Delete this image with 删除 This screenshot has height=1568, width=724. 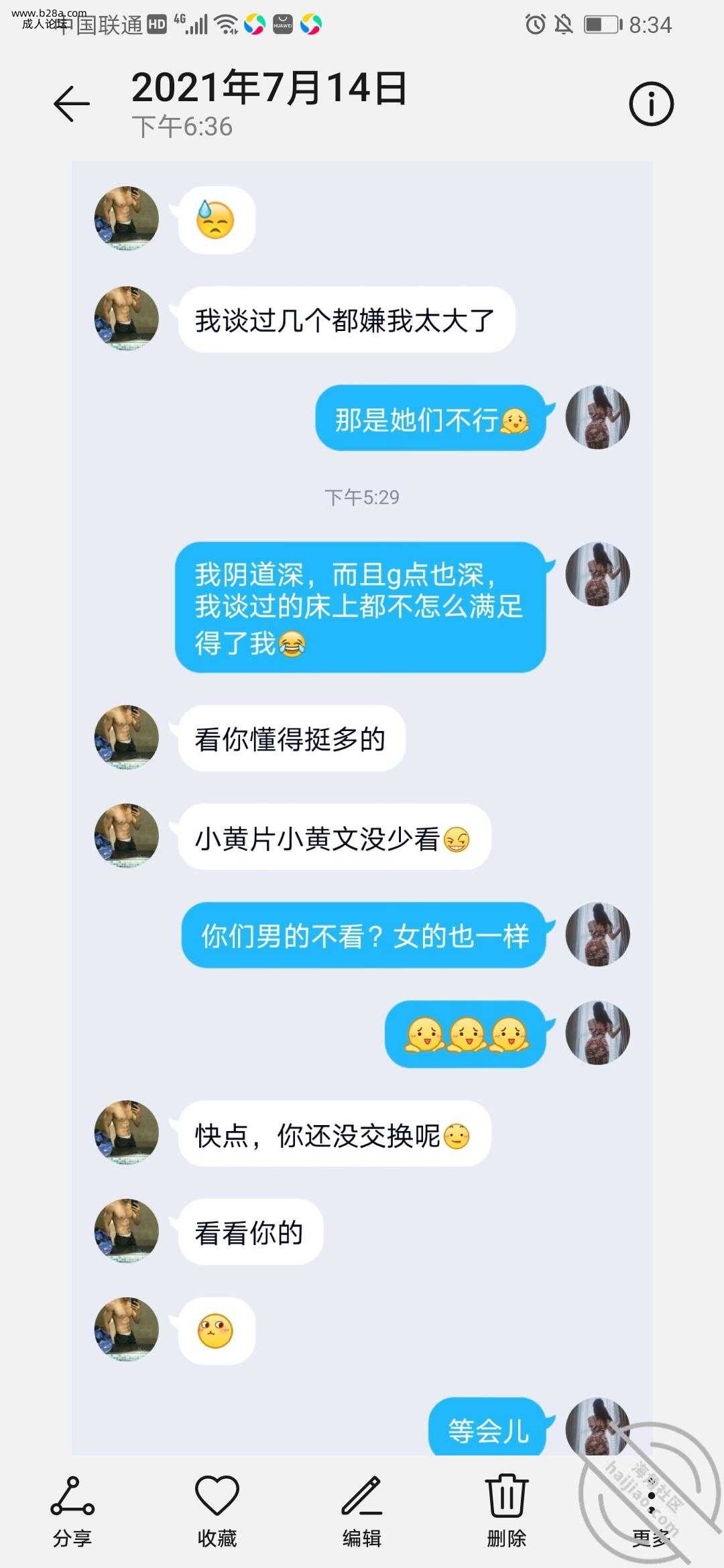[x=507, y=1508]
